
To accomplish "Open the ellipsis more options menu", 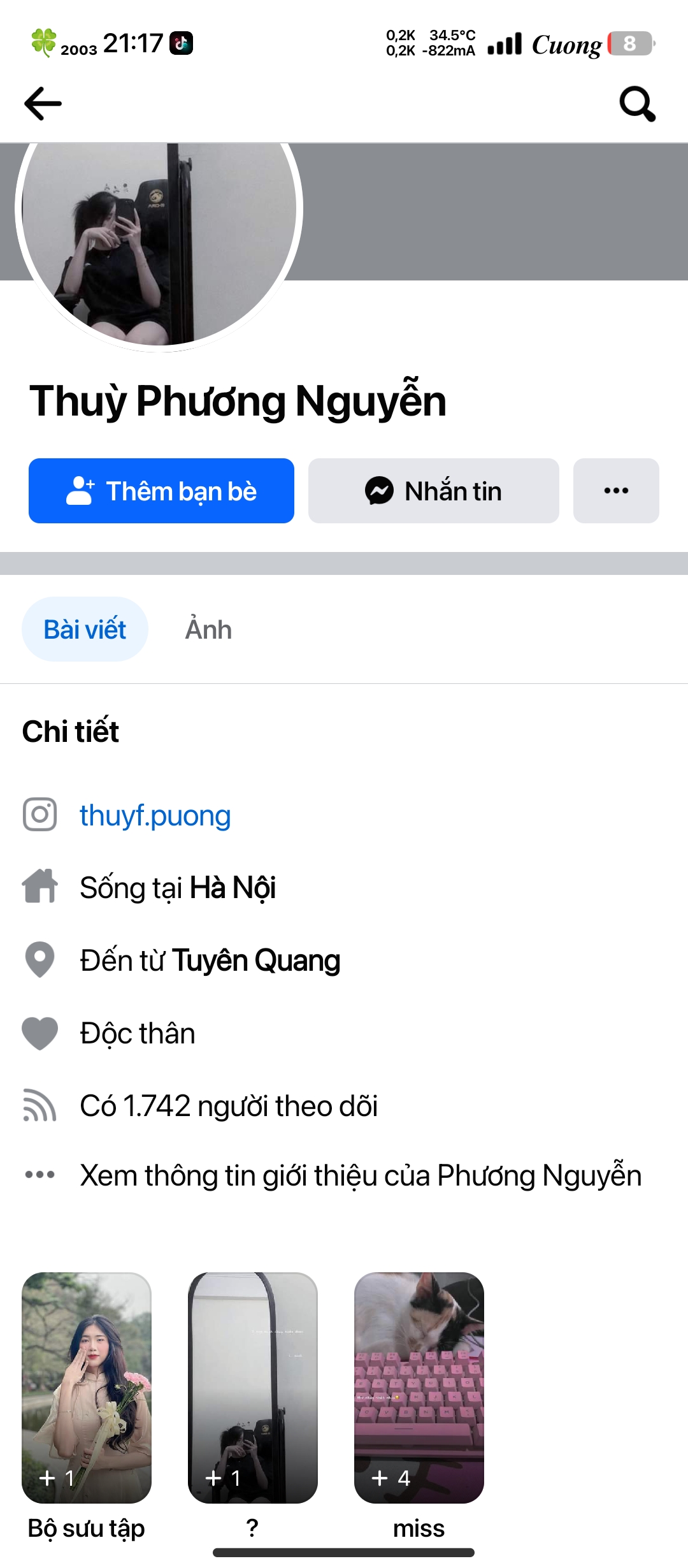I will pyautogui.click(x=615, y=490).
